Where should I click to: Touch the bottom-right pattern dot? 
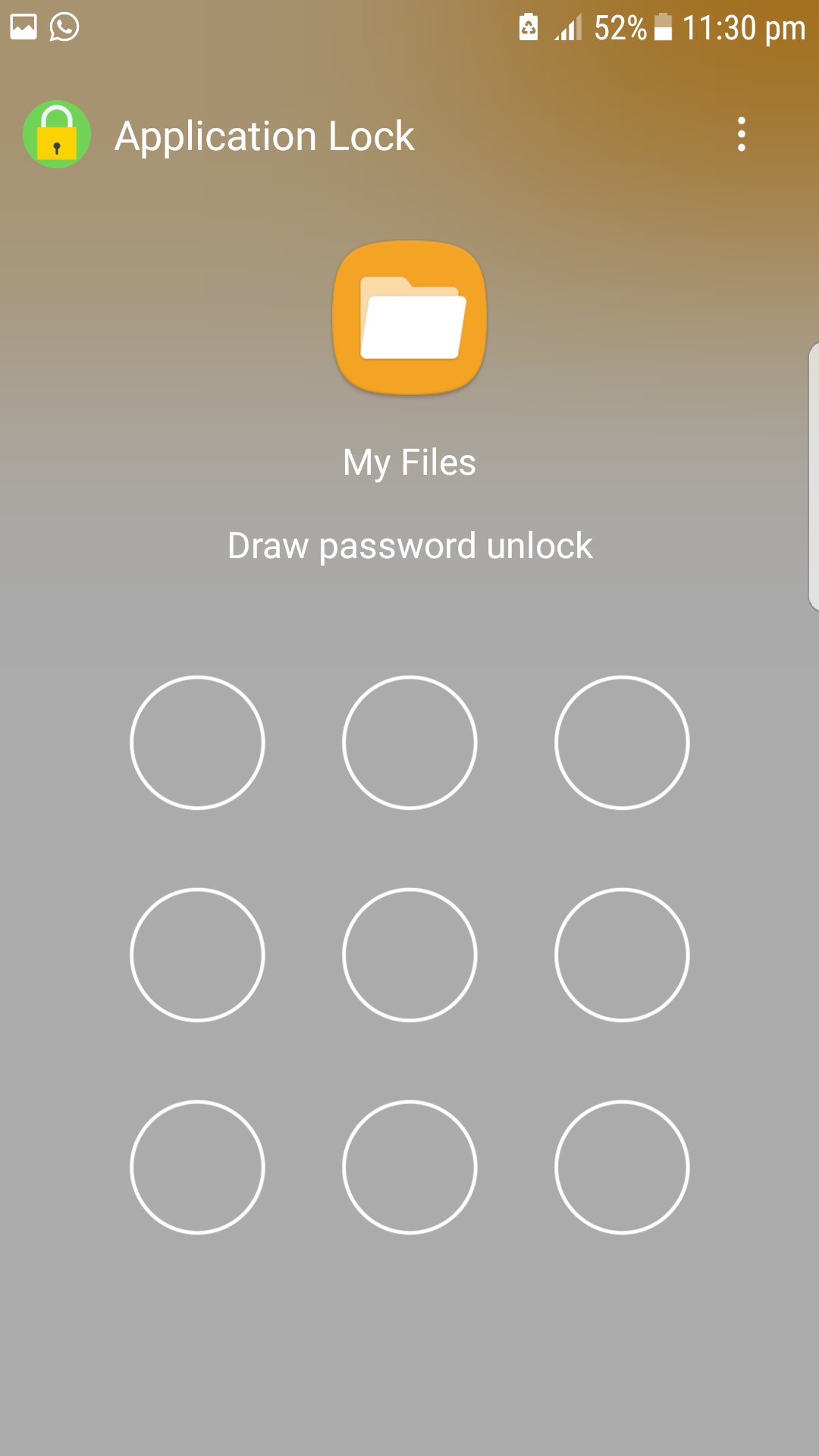pyautogui.click(x=622, y=1167)
